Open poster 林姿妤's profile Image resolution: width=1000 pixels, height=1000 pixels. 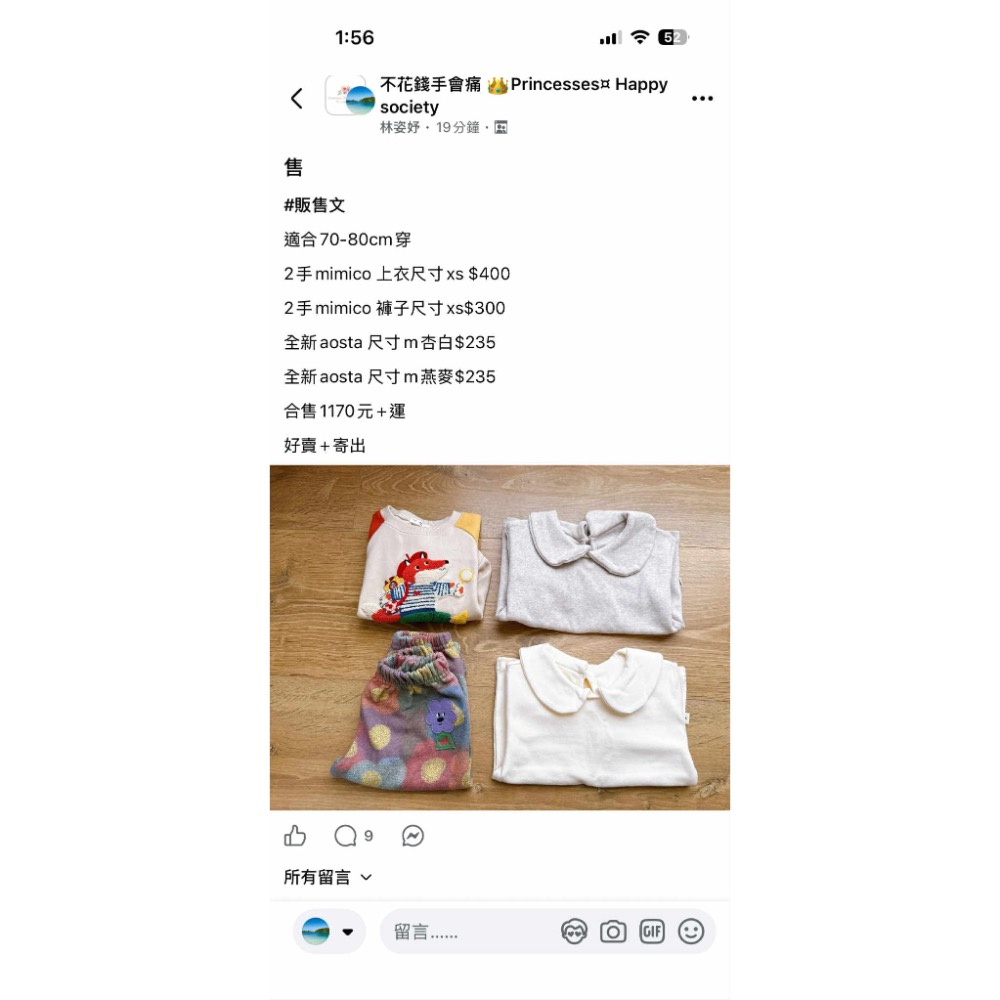(x=400, y=128)
